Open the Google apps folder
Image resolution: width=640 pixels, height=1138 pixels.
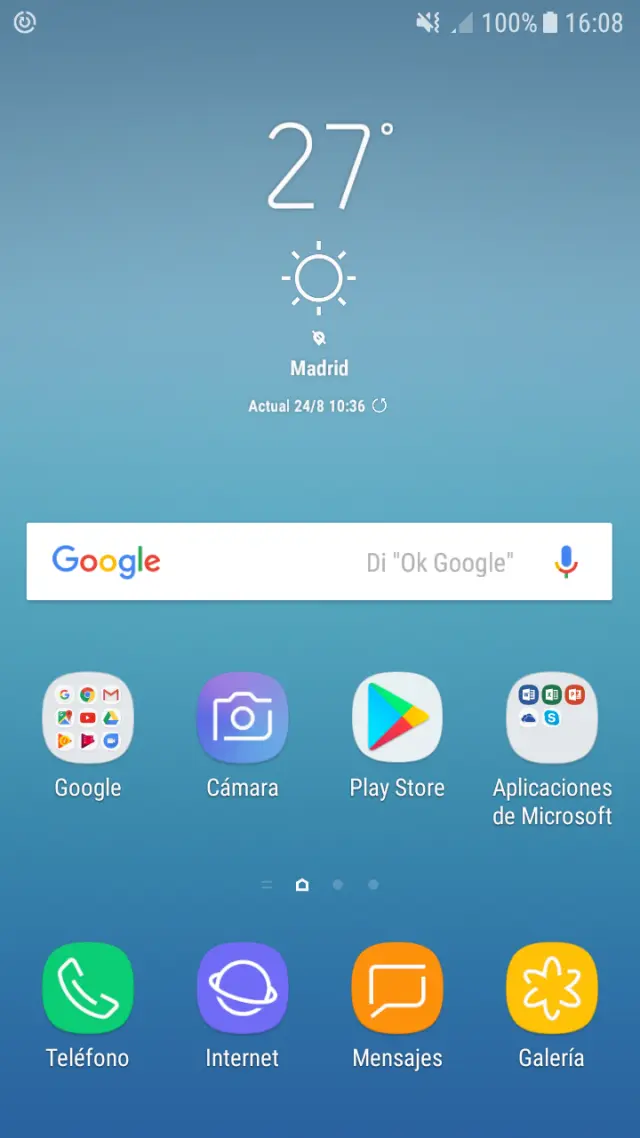88,717
